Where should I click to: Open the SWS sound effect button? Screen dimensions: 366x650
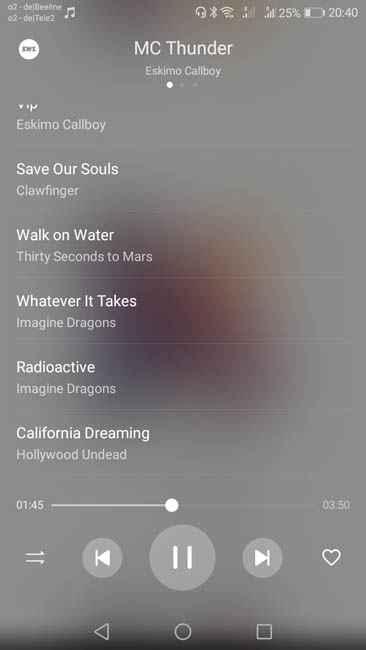[x=29, y=49]
